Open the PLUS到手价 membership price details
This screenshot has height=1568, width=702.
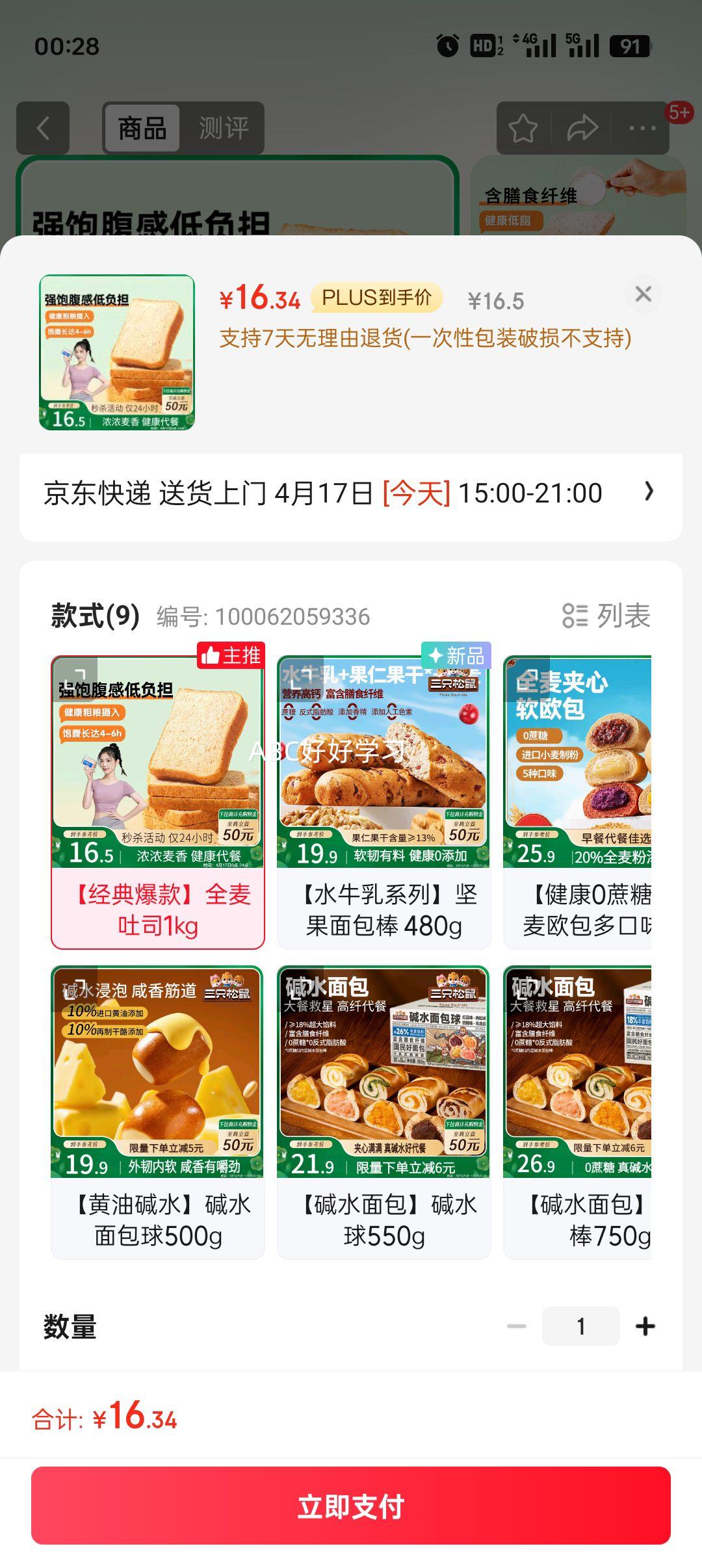[x=376, y=298]
